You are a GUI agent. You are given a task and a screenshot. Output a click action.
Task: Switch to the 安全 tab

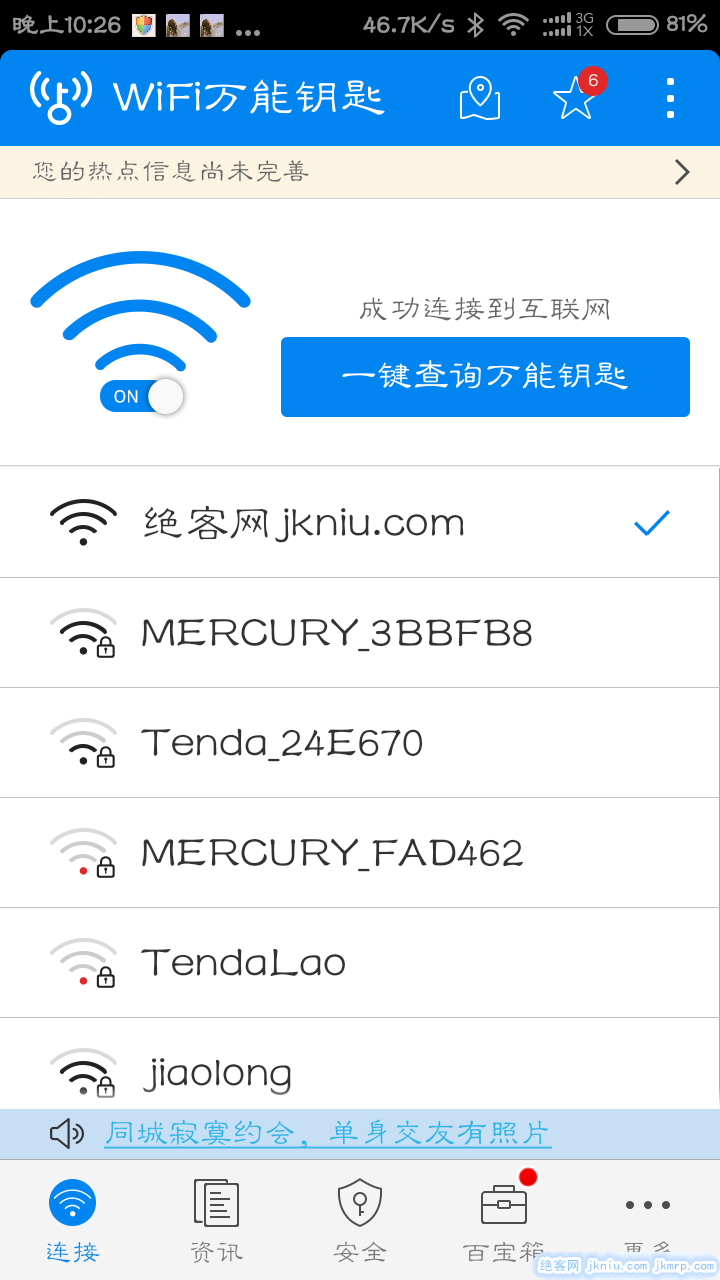[360, 1220]
